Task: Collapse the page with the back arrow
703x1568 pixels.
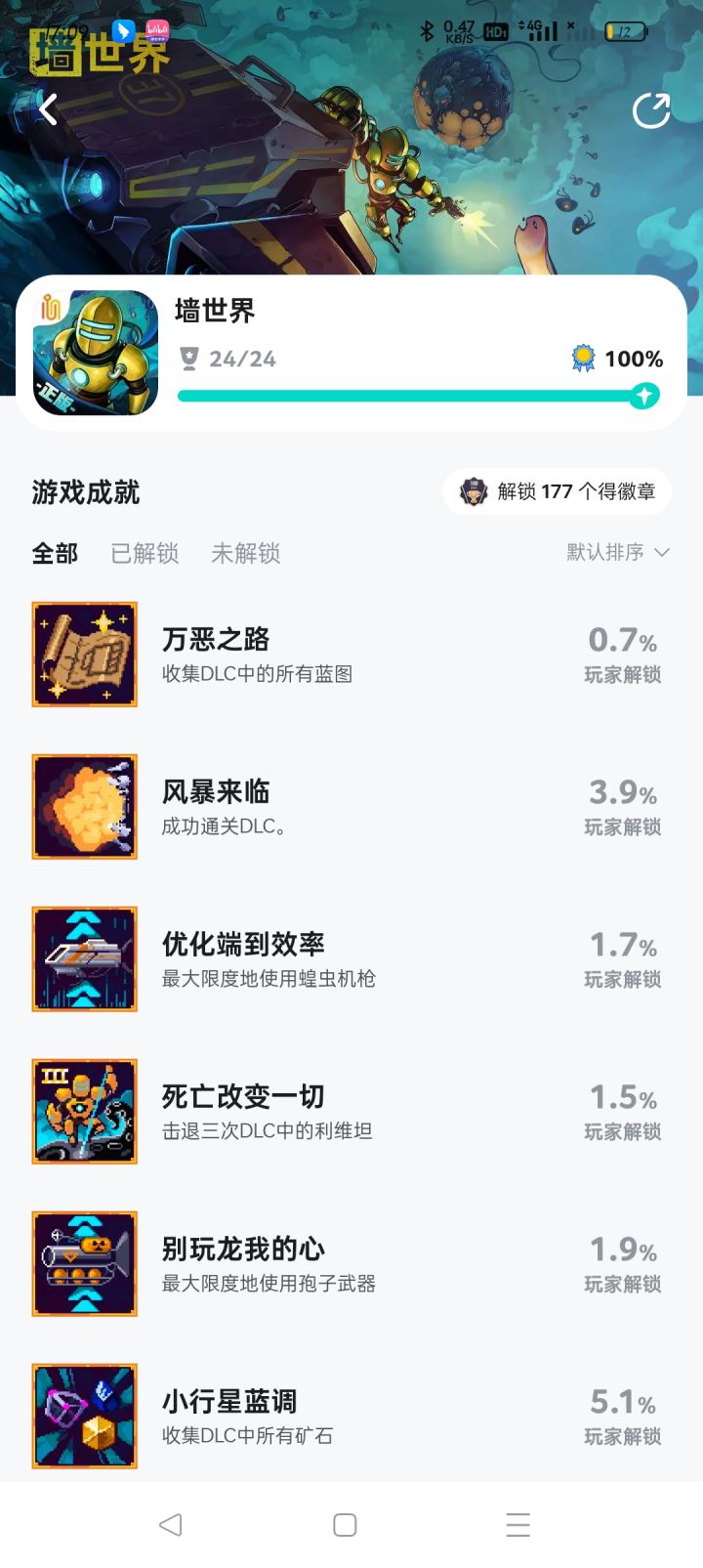Action: pyautogui.click(x=46, y=110)
